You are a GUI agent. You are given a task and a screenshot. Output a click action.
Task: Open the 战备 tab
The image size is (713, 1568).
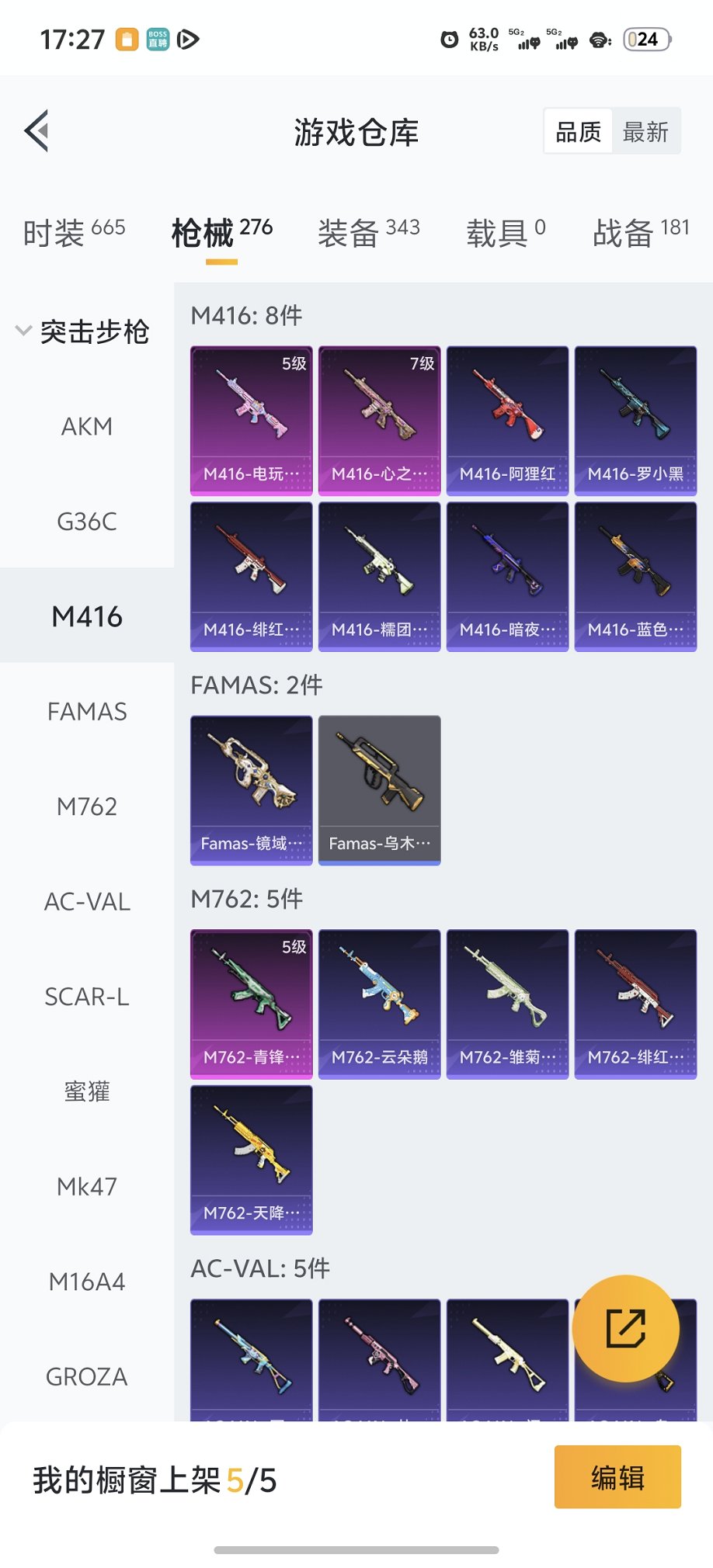point(641,231)
